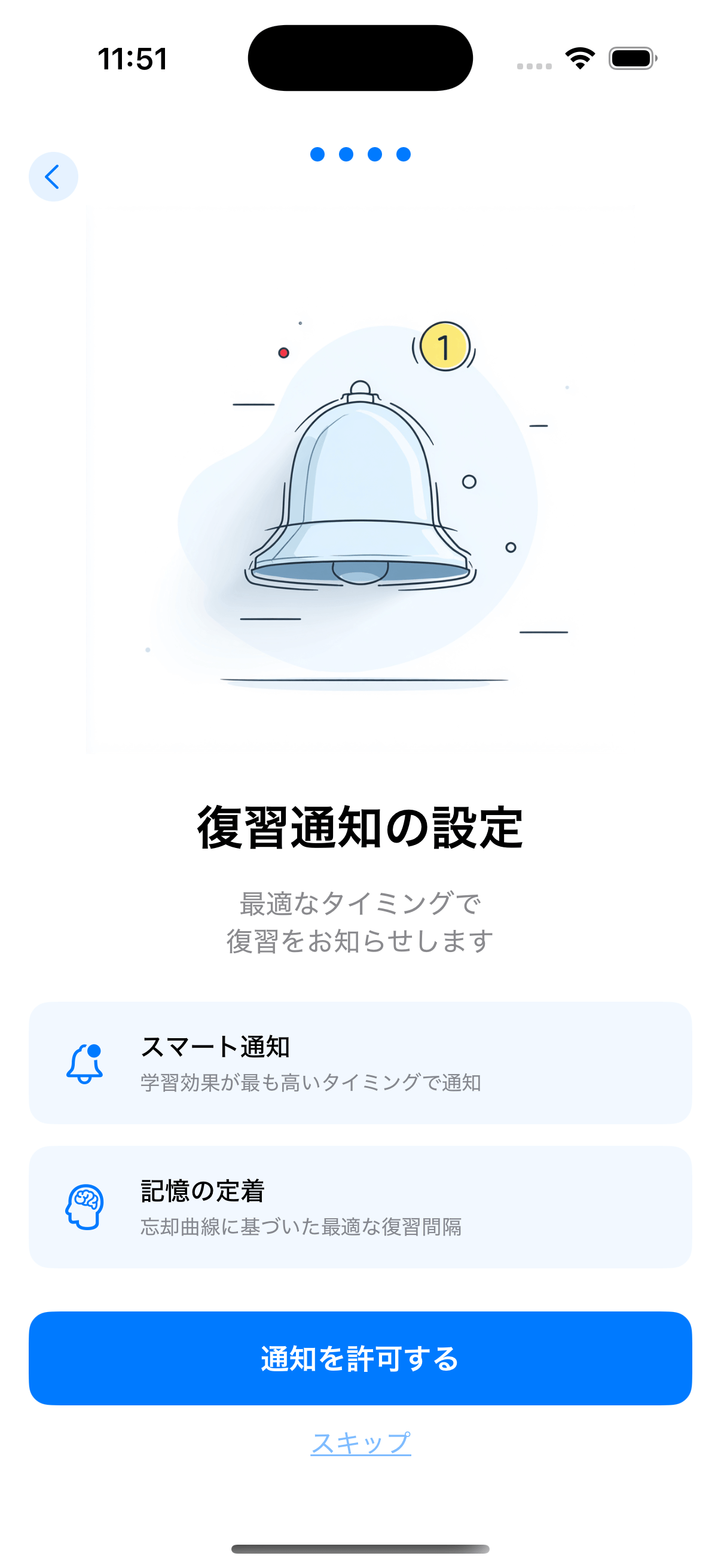Image resolution: width=721 pixels, height=1568 pixels.
Task: Skip via the スキップ link
Action: coord(360,1442)
